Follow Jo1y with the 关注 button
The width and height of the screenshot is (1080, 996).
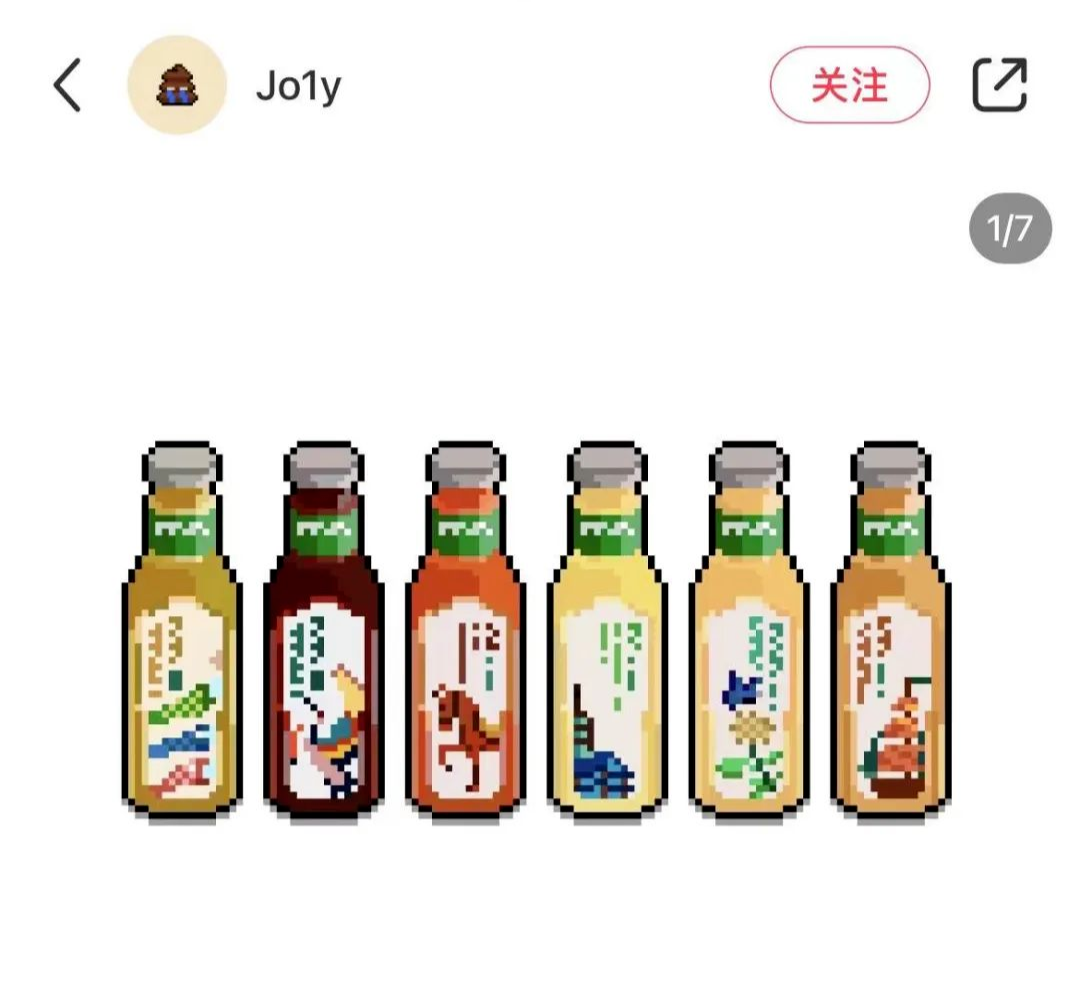coord(849,85)
